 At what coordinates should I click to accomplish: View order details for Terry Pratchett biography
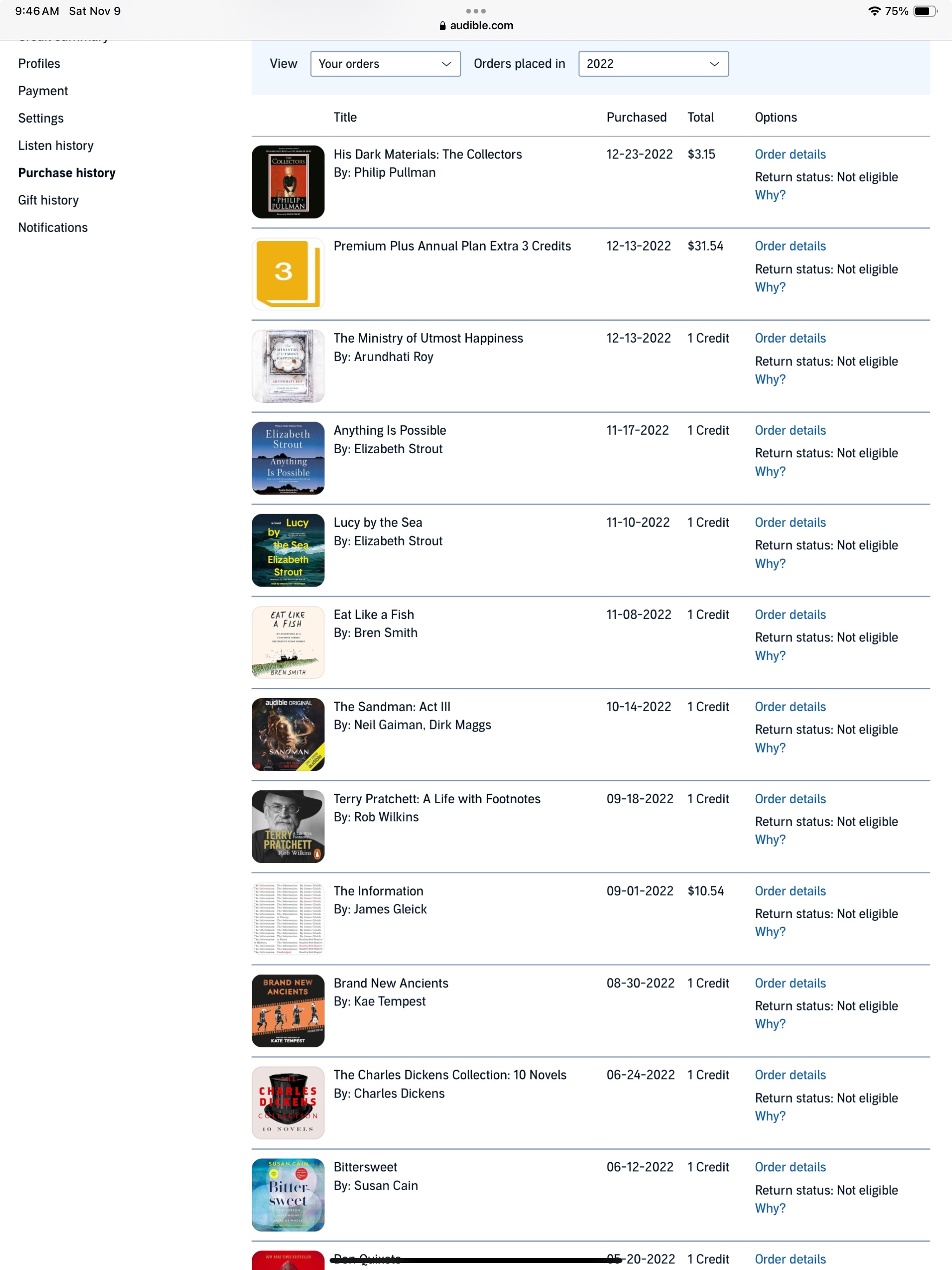click(x=789, y=799)
